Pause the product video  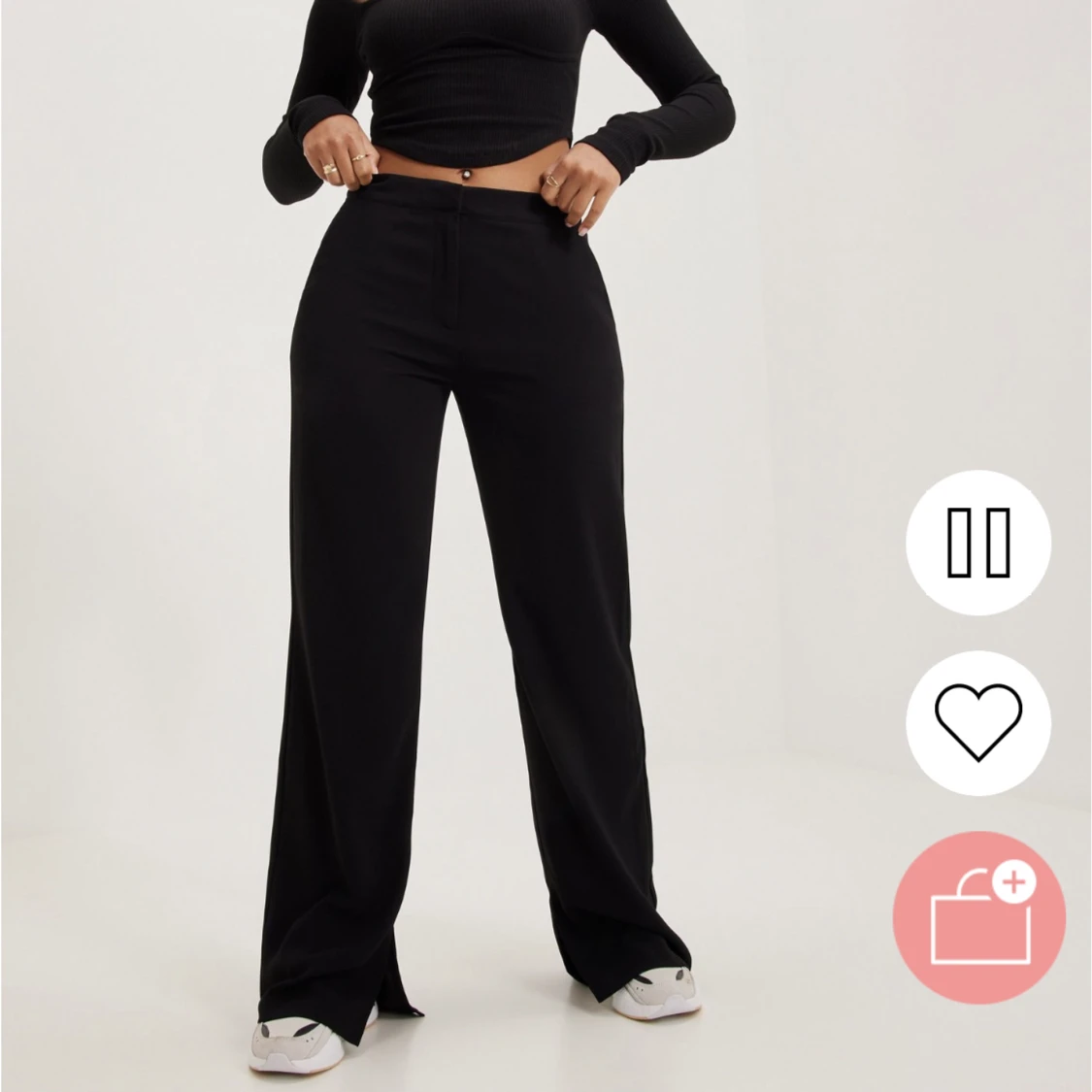[x=978, y=542]
